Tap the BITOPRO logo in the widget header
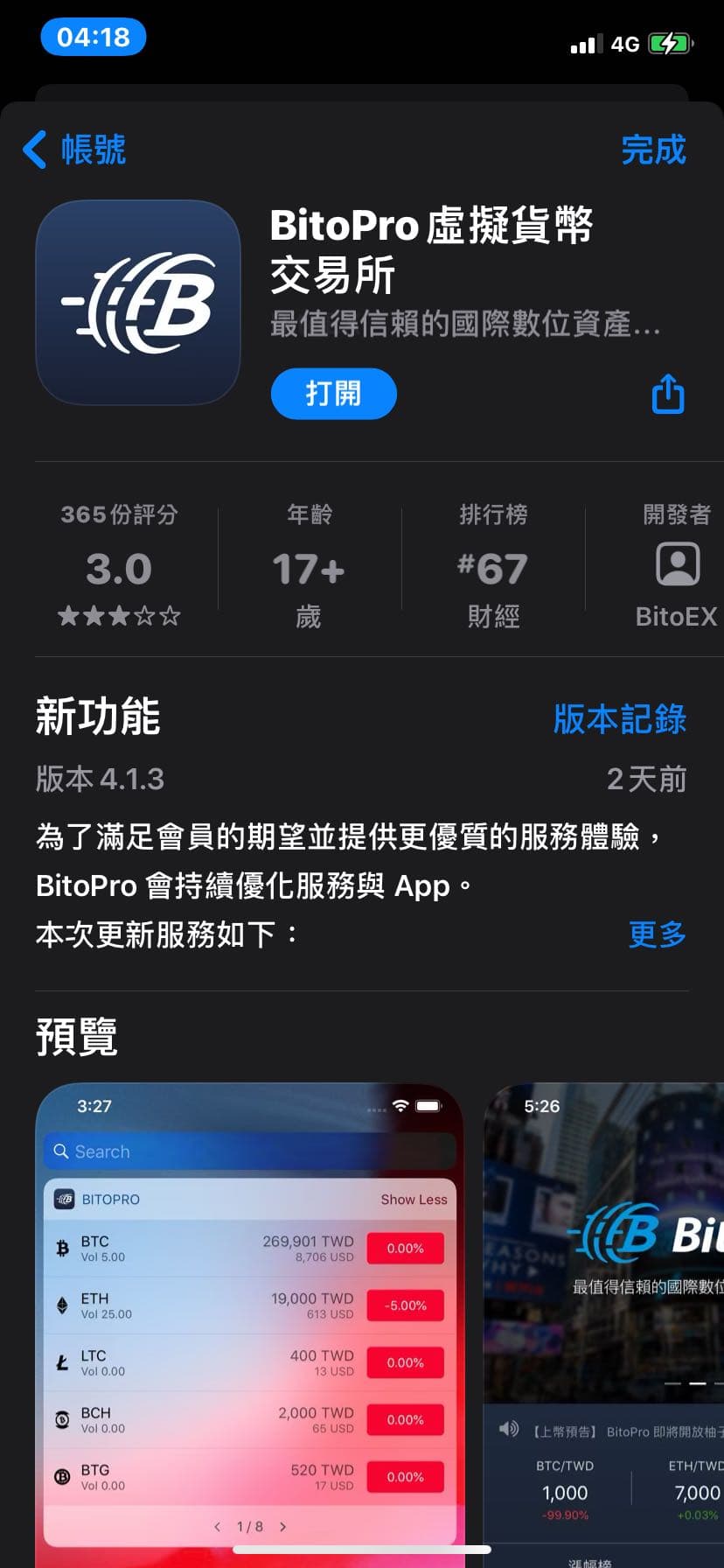The width and height of the screenshot is (724, 1568). (x=65, y=1199)
